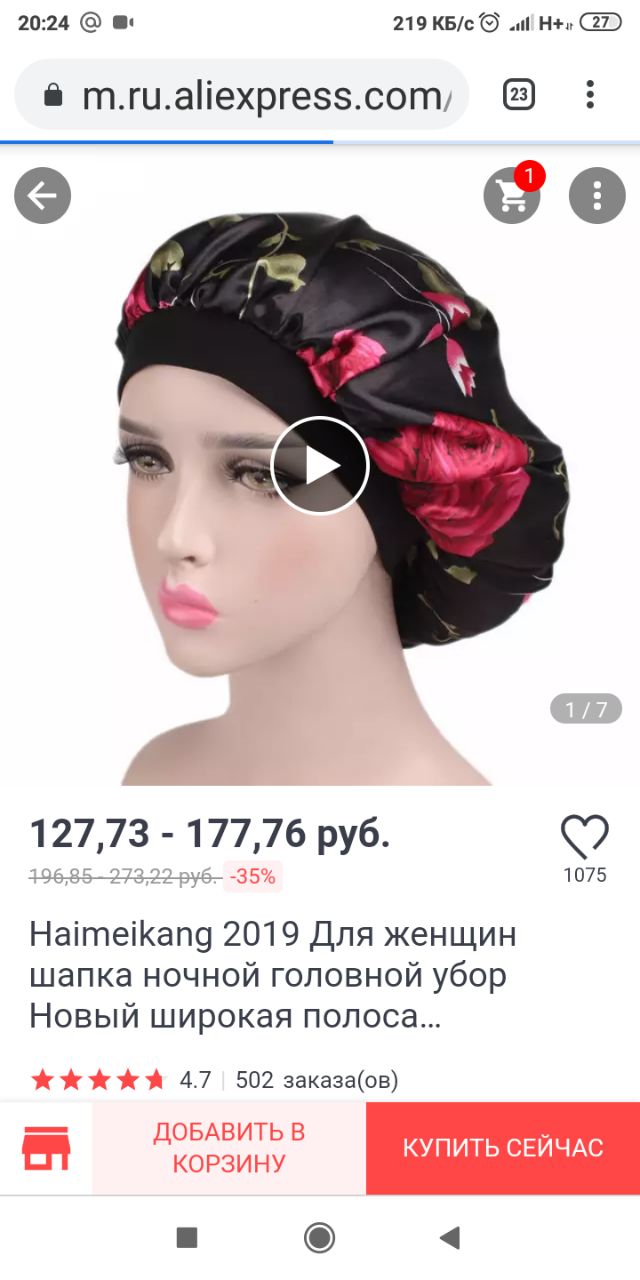Screen dimensions: 640x1280
Task: Go to the system home screen
Action: [319, 1238]
